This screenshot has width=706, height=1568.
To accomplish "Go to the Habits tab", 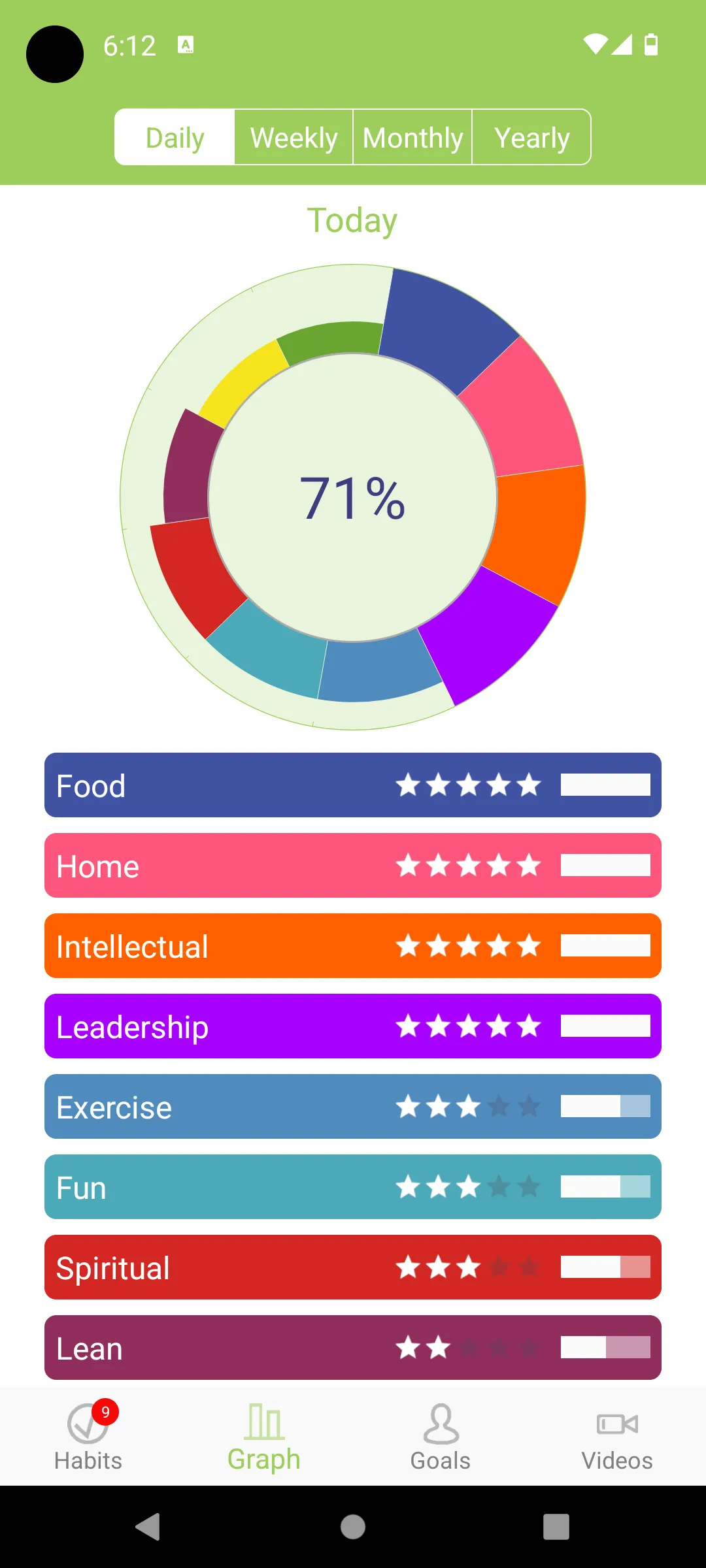I will pos(88,1436).
